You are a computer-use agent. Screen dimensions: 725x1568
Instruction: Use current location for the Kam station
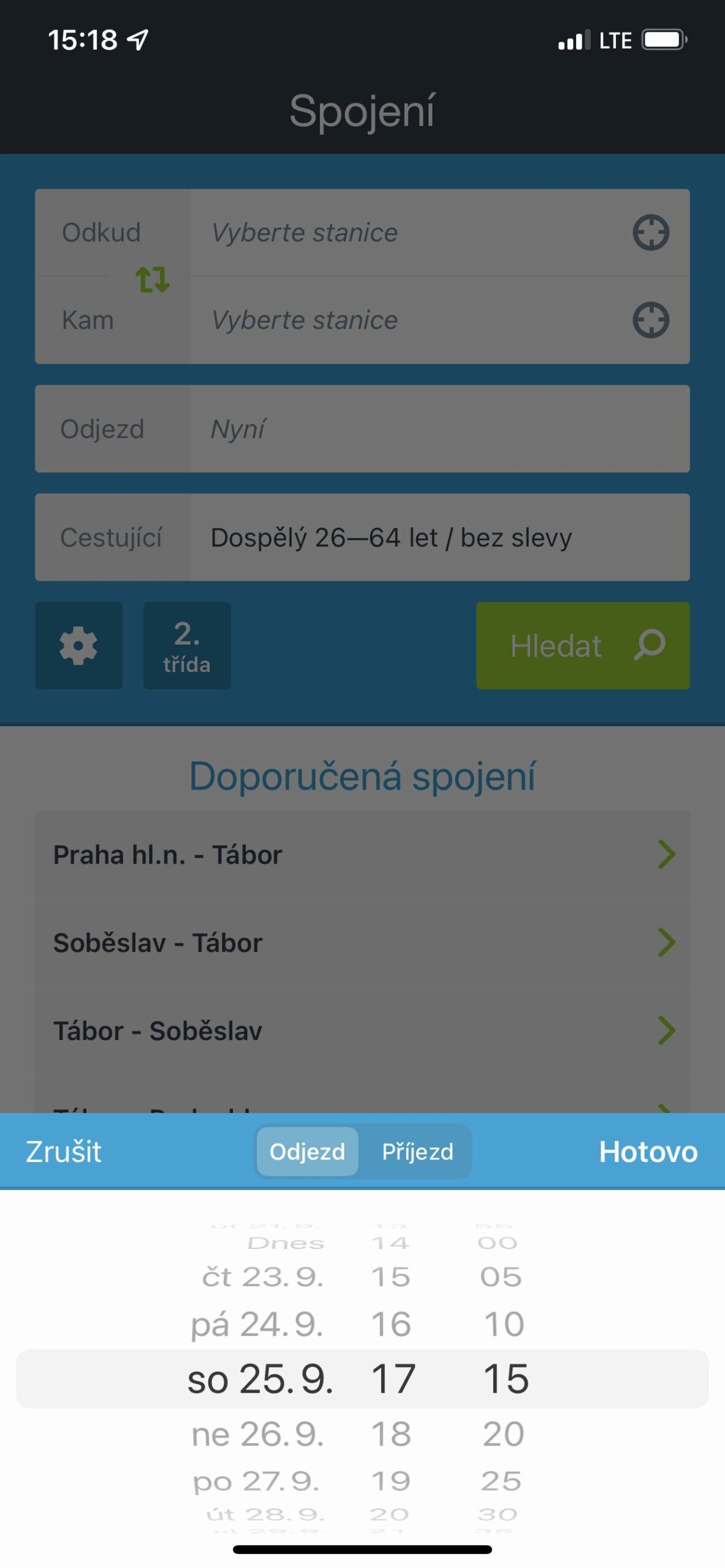pos(651,319)
